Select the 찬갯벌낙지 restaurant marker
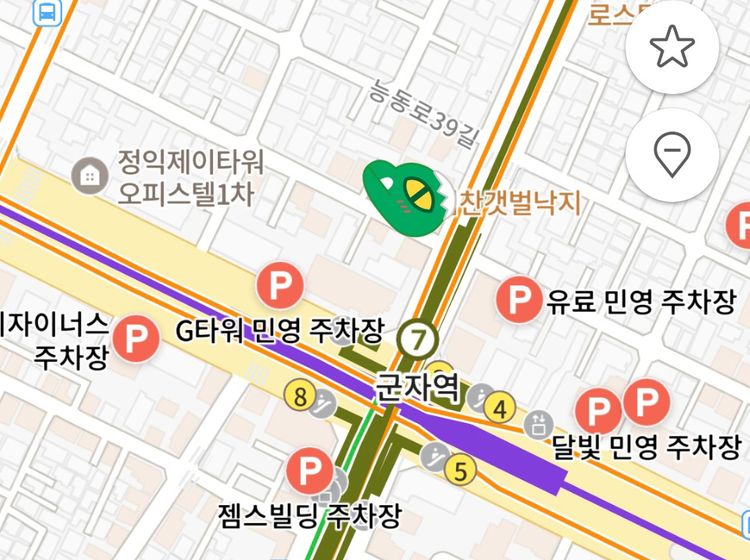750x560 pixels. (404, 190)
